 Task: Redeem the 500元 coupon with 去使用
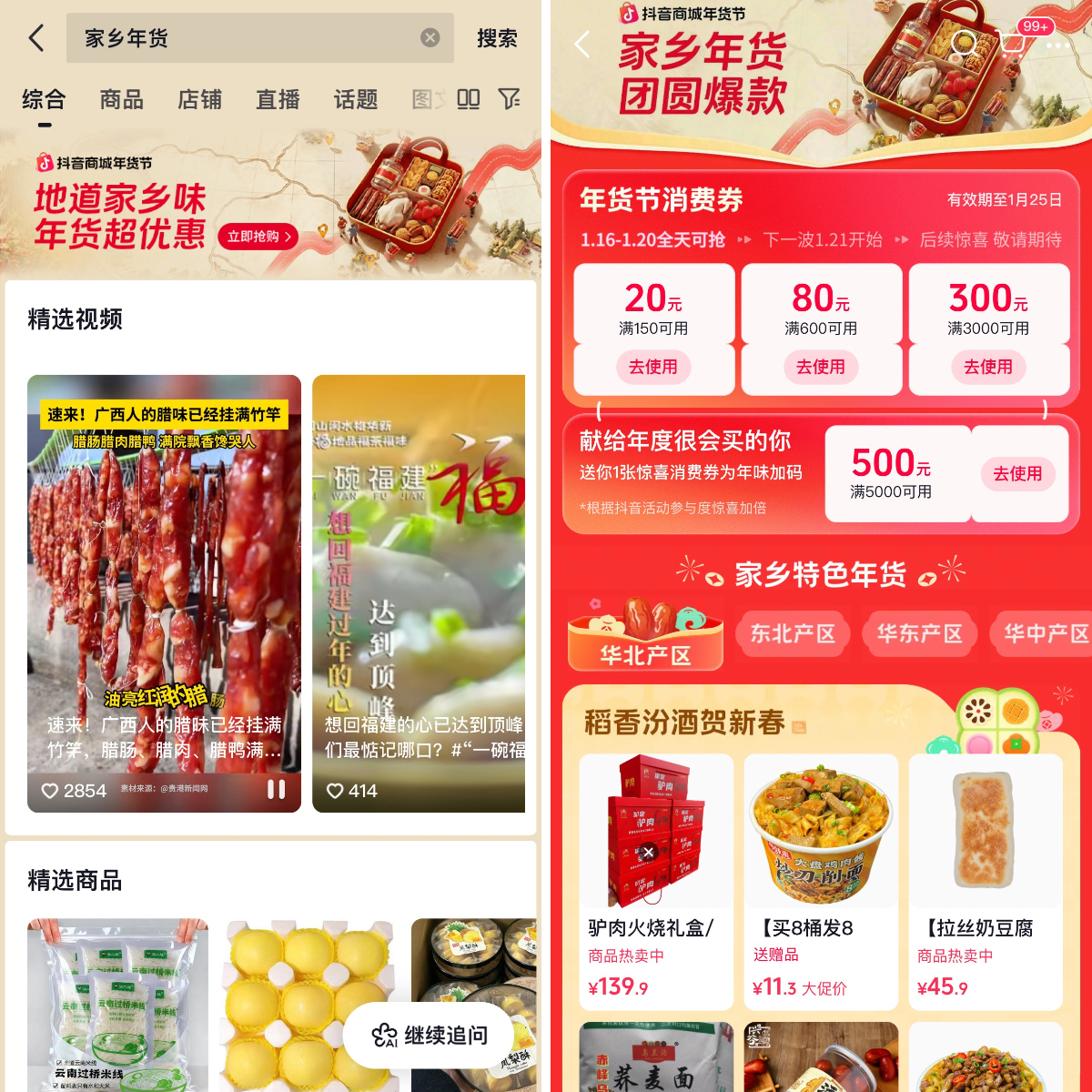1017,473
